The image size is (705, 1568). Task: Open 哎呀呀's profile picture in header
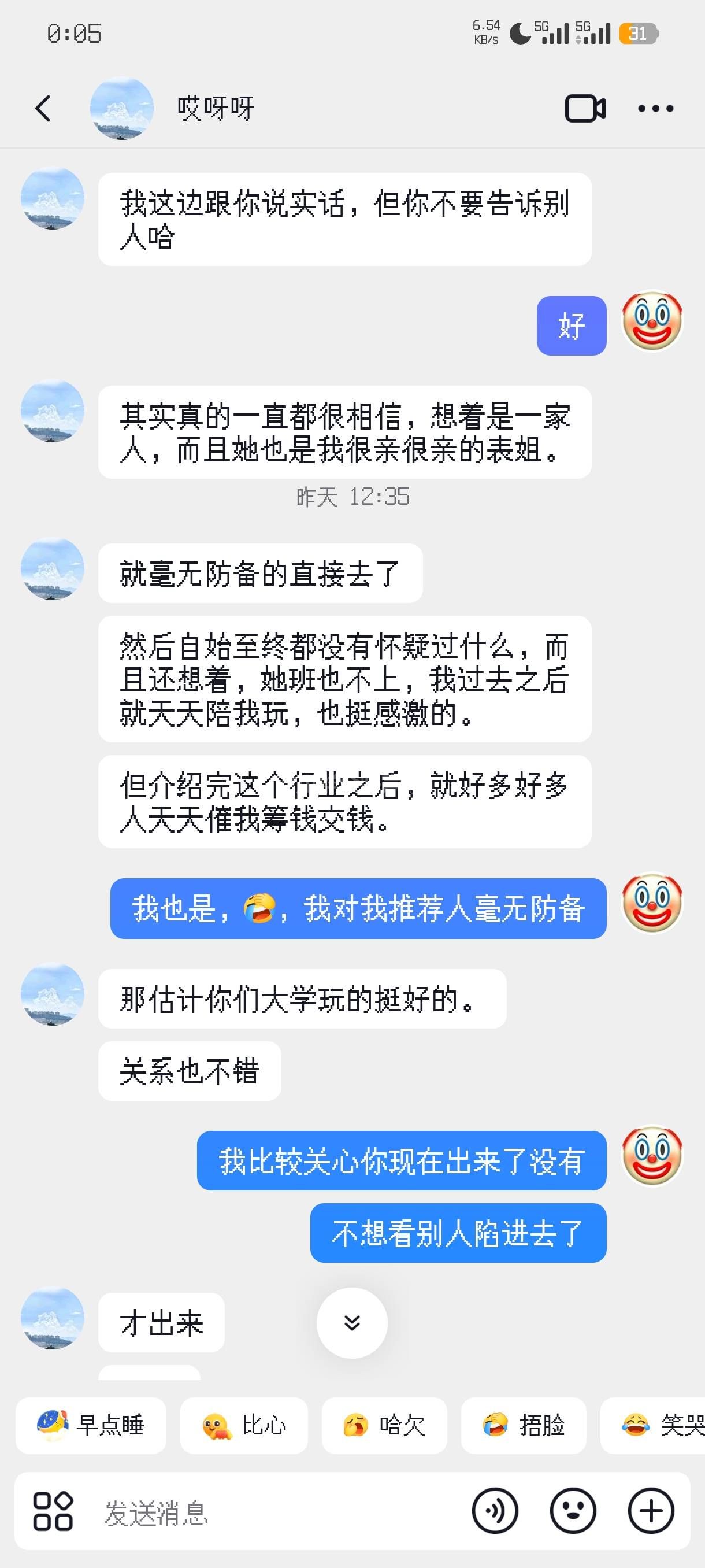[122, 109]
